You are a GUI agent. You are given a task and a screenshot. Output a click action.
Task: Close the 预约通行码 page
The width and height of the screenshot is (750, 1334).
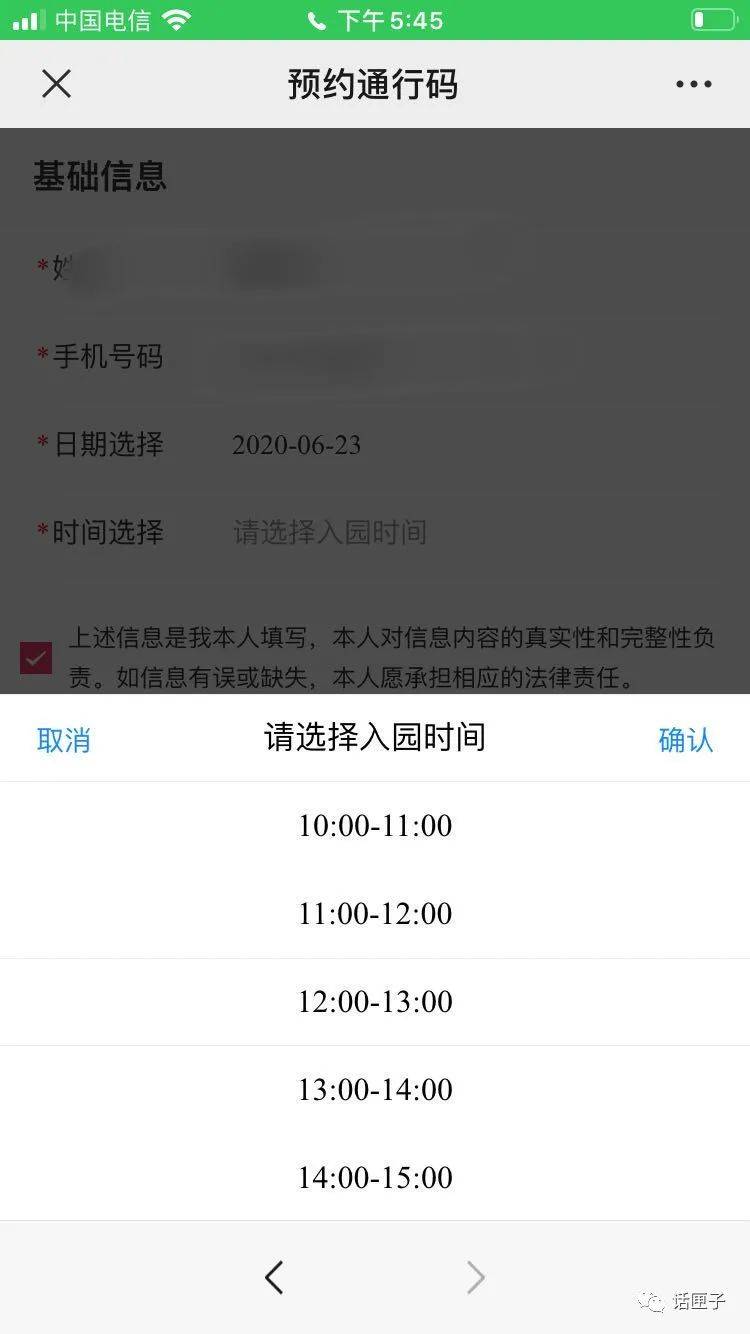(56, 84)
